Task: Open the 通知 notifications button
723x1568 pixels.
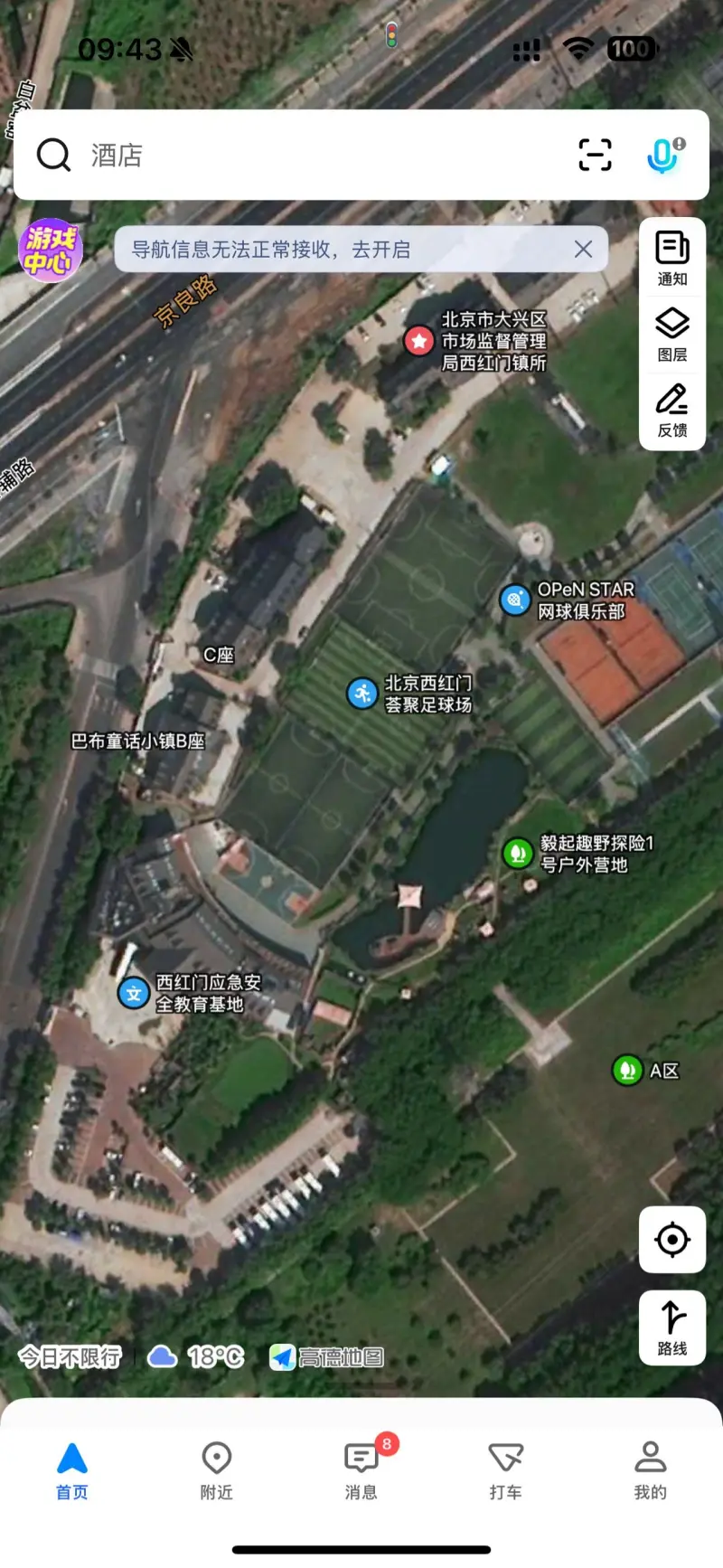Action: pyautogui.click(x=671, y=258)
